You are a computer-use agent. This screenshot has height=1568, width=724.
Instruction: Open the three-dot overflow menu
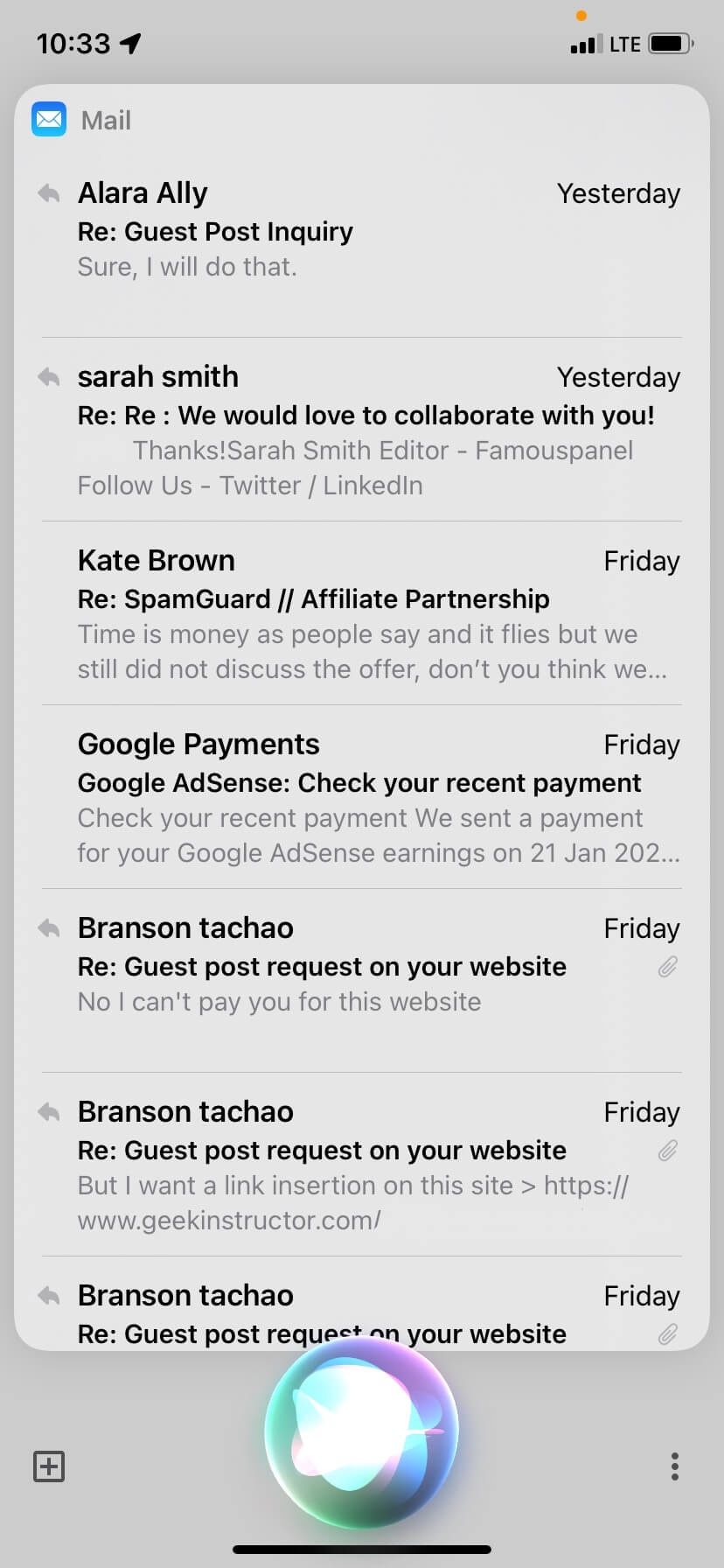tap(674, 1466)
